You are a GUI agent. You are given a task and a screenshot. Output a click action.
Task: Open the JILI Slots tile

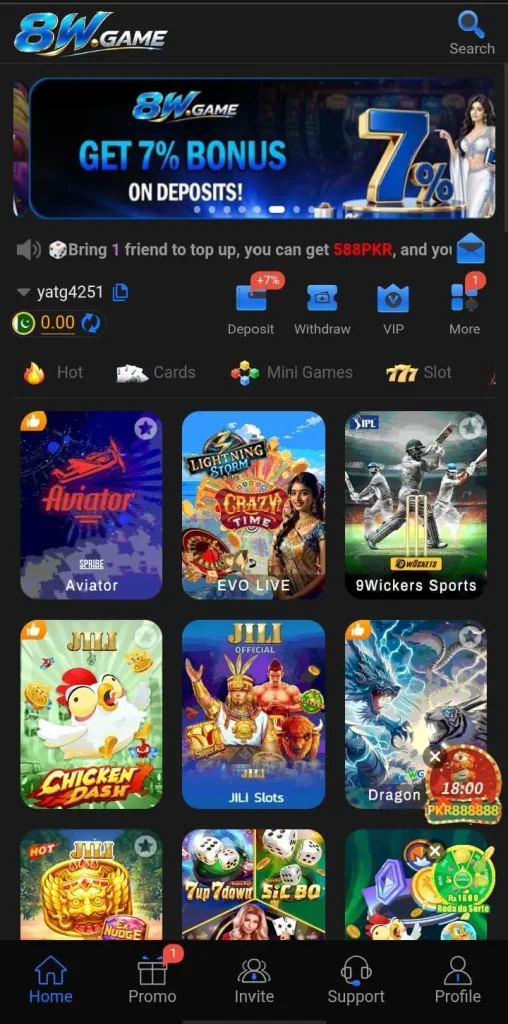tap(253, 714)
